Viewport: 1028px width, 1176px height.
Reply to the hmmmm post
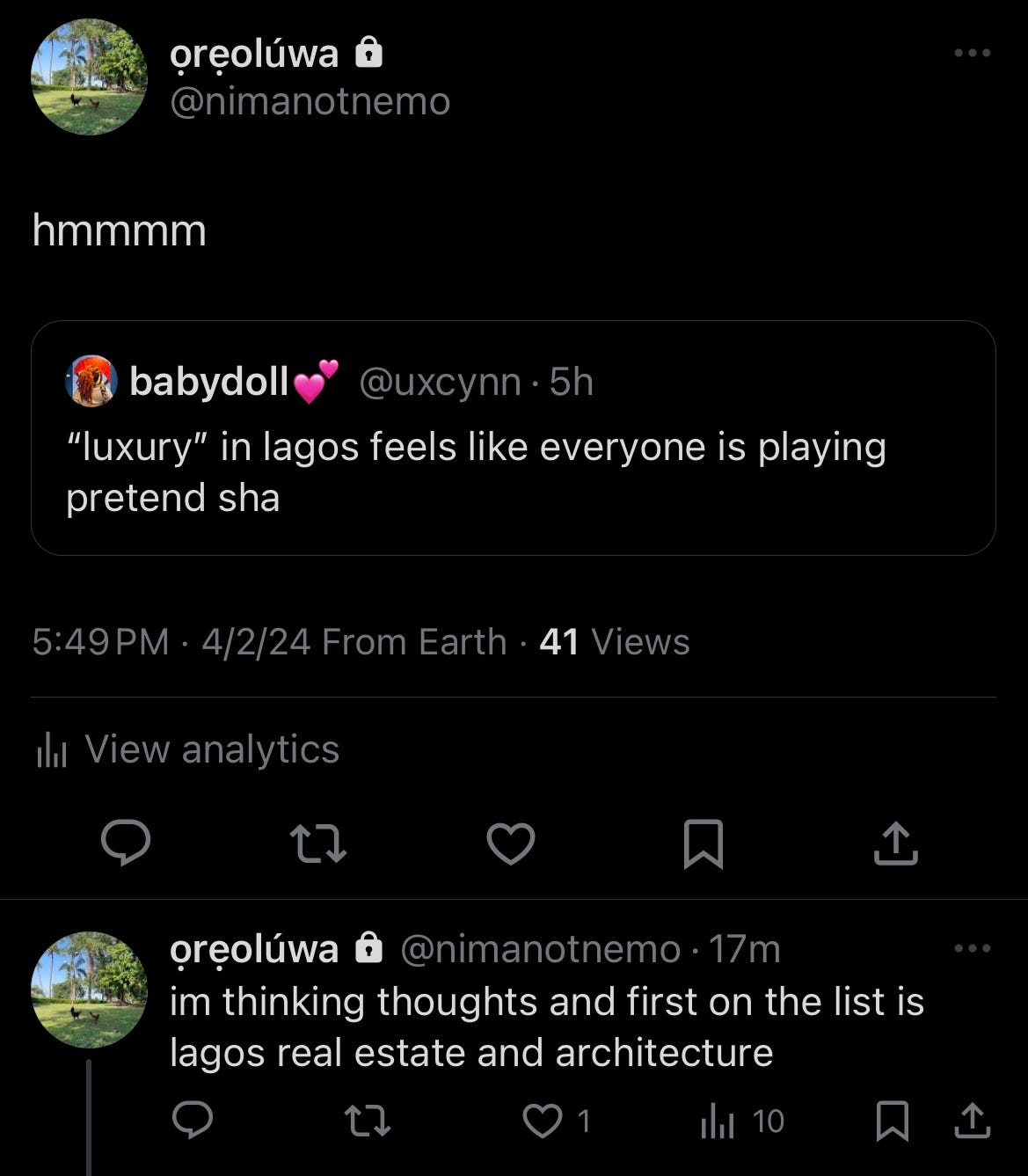[126, 844]
